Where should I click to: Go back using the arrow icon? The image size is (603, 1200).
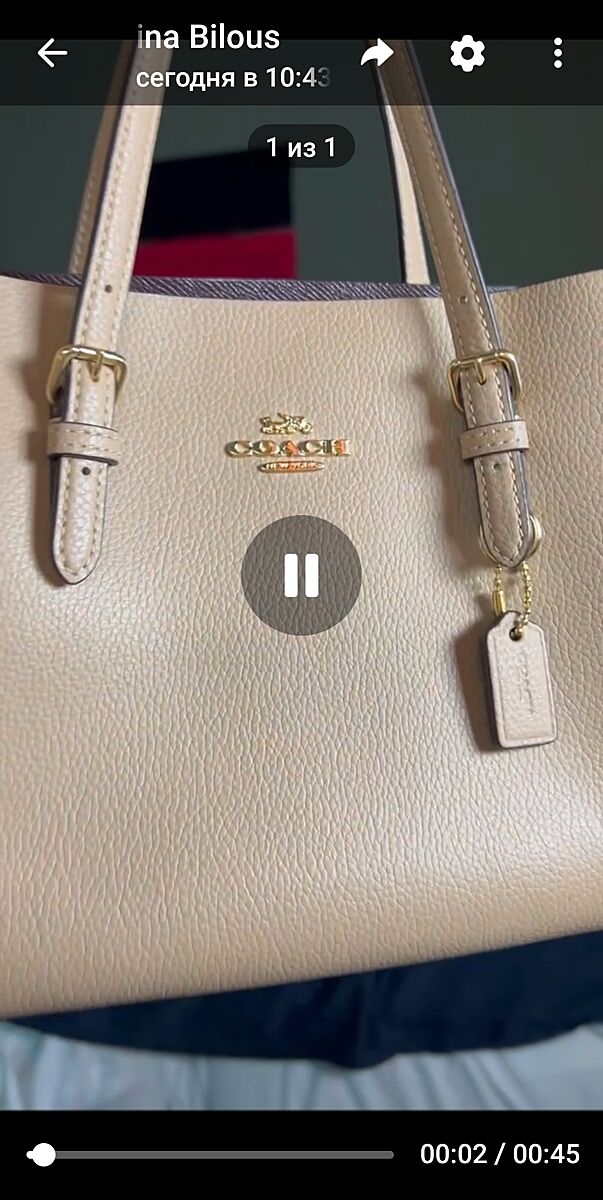pyautogui.click(x=52, y=53)
